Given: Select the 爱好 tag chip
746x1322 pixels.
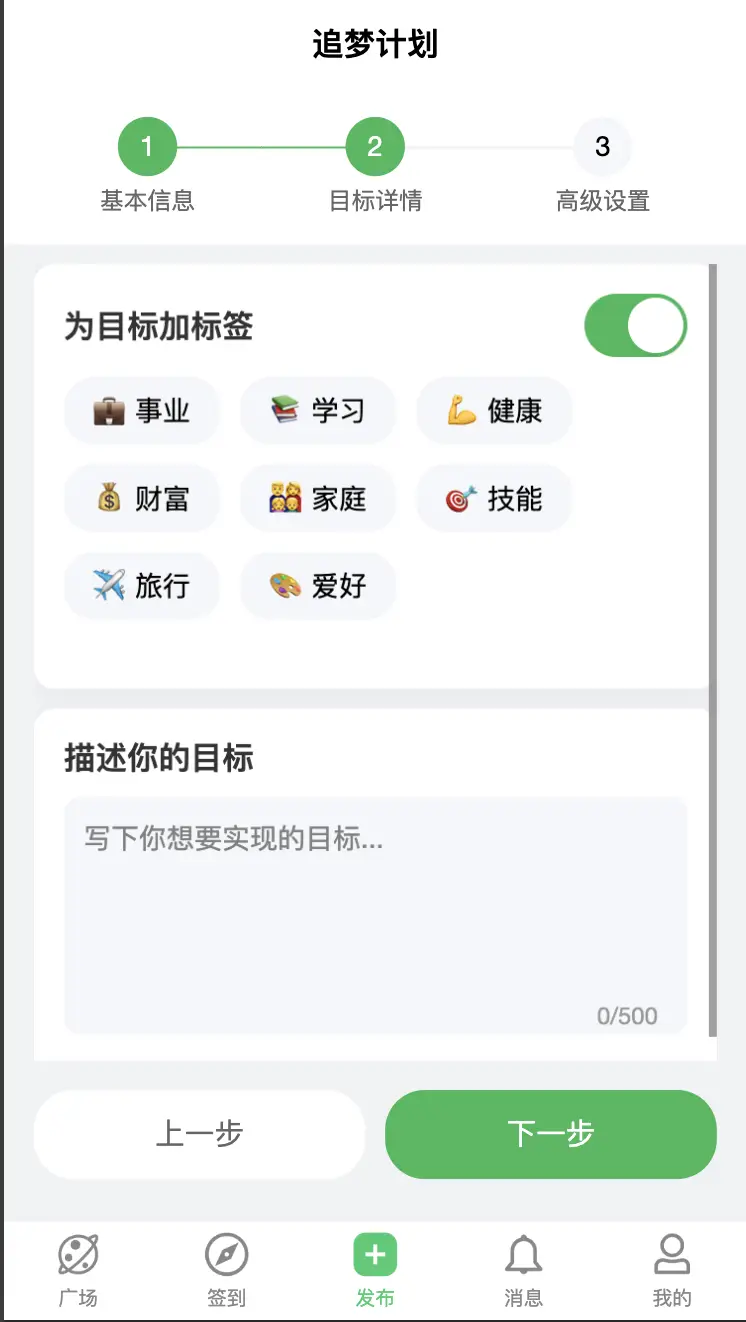Looking at the screenshot, I should [x=318, y=586].
